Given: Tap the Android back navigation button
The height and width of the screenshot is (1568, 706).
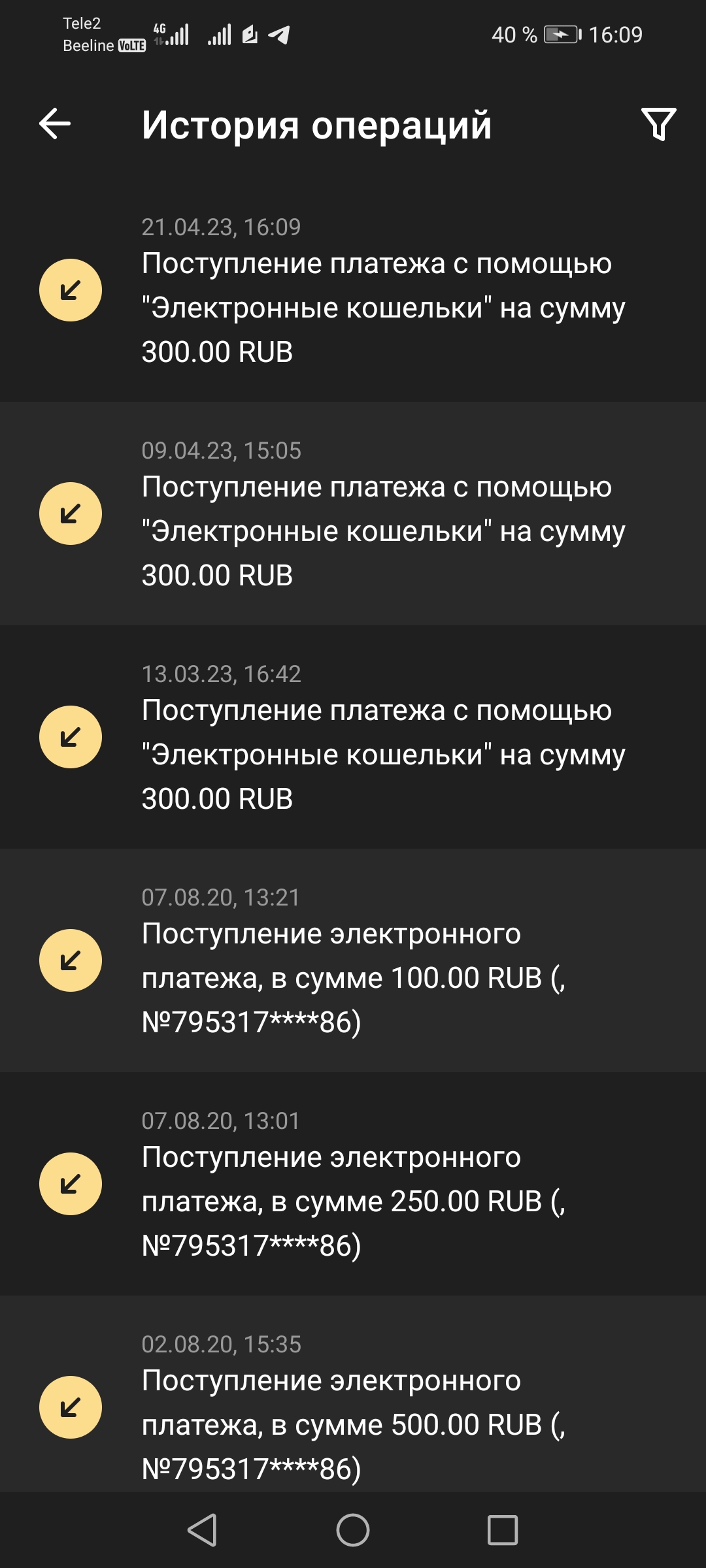Looking at the screenshot, I should coord(204,1529).
